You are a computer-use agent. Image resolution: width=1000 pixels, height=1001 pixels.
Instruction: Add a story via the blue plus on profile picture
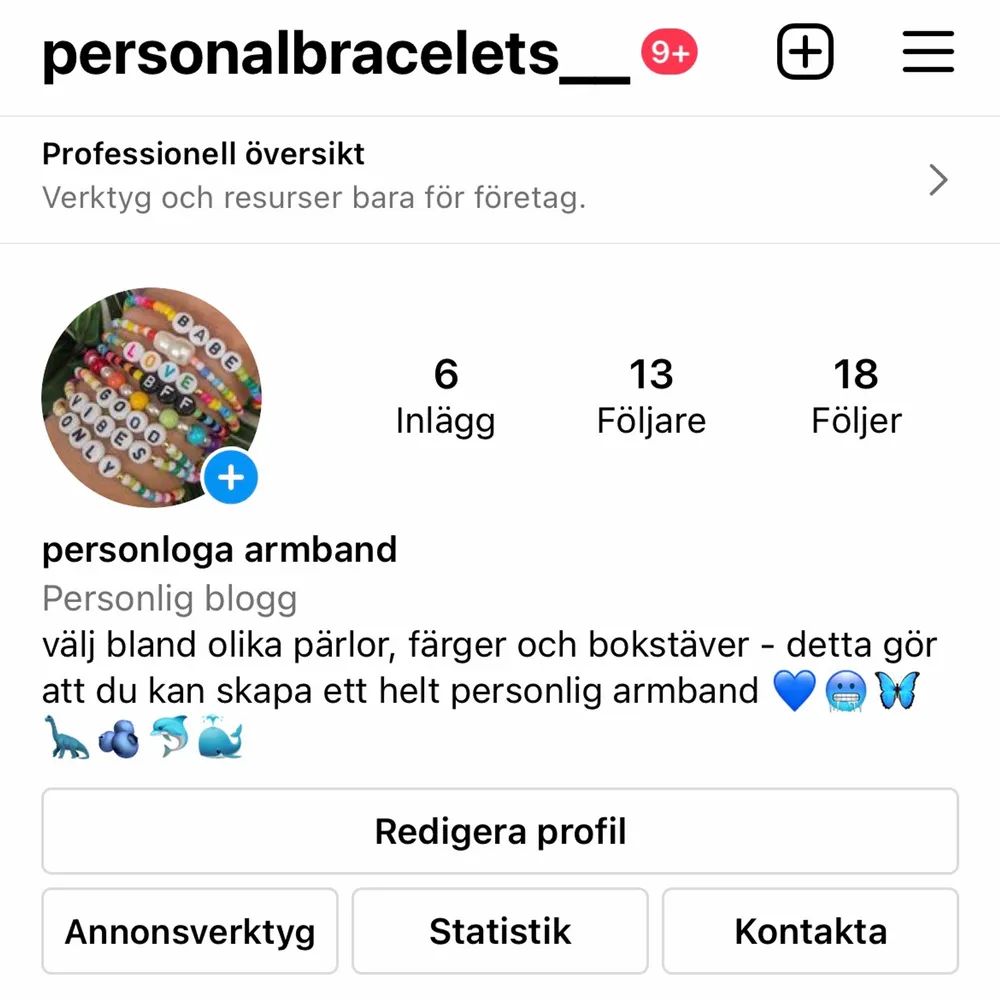click(x=230, y=478)
